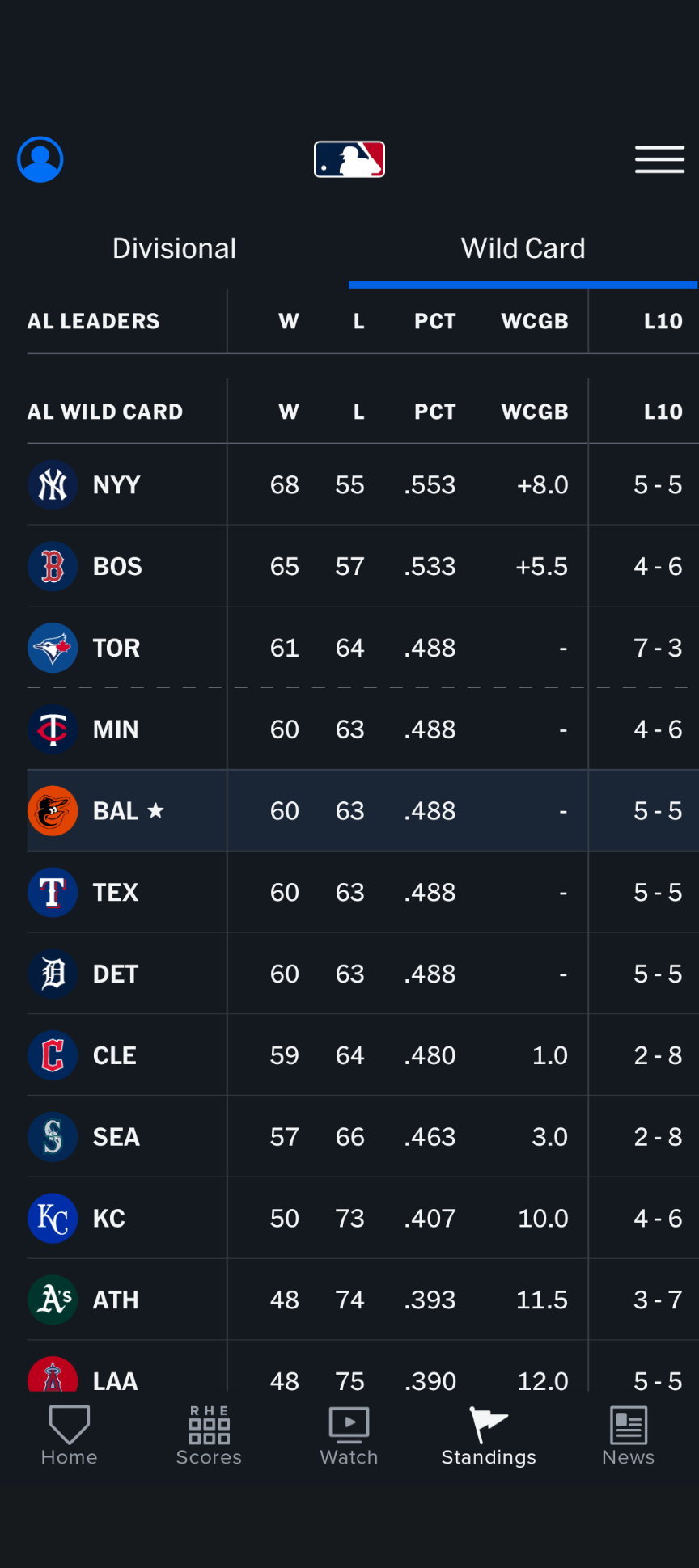Image resolution: width=699 pixels, height=1568 pixels.
Task: Open the BAL team row
Action: click(x=363, y=810)
